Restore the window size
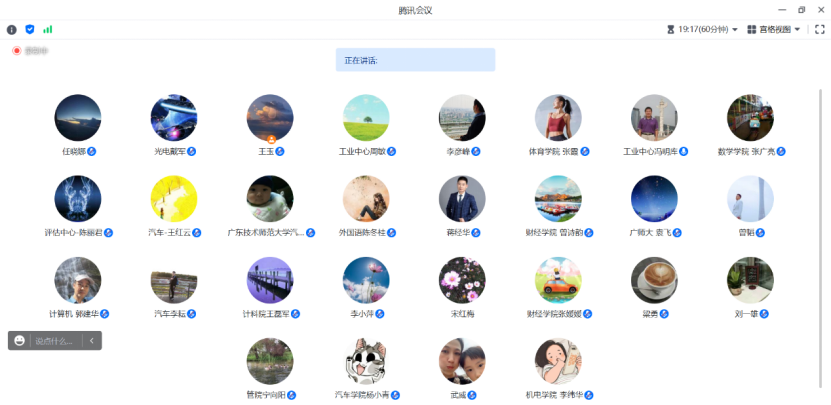 (800, 9)
